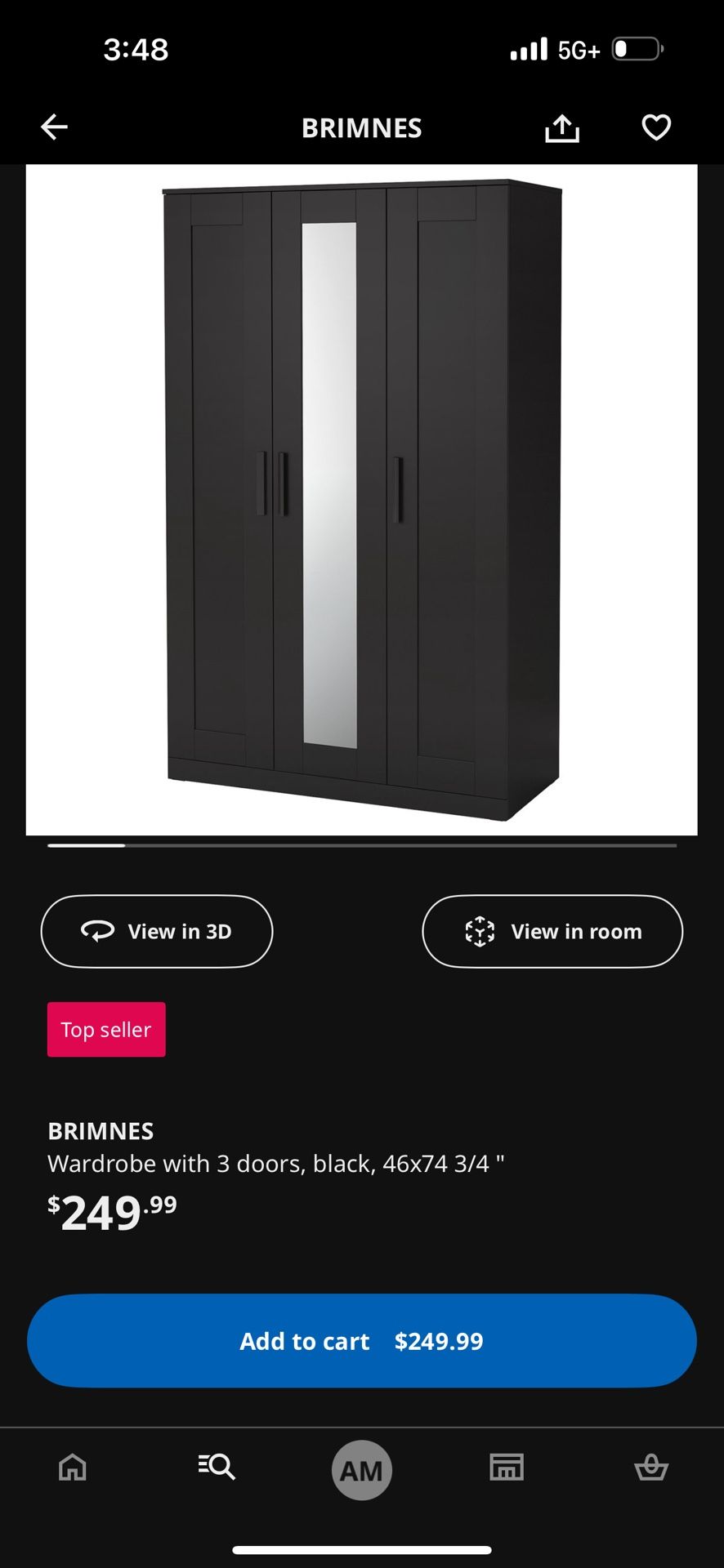Screen dimensions: 724x1568
Task: Tap the Top seller badge
Action: [x=106, y=1029]
